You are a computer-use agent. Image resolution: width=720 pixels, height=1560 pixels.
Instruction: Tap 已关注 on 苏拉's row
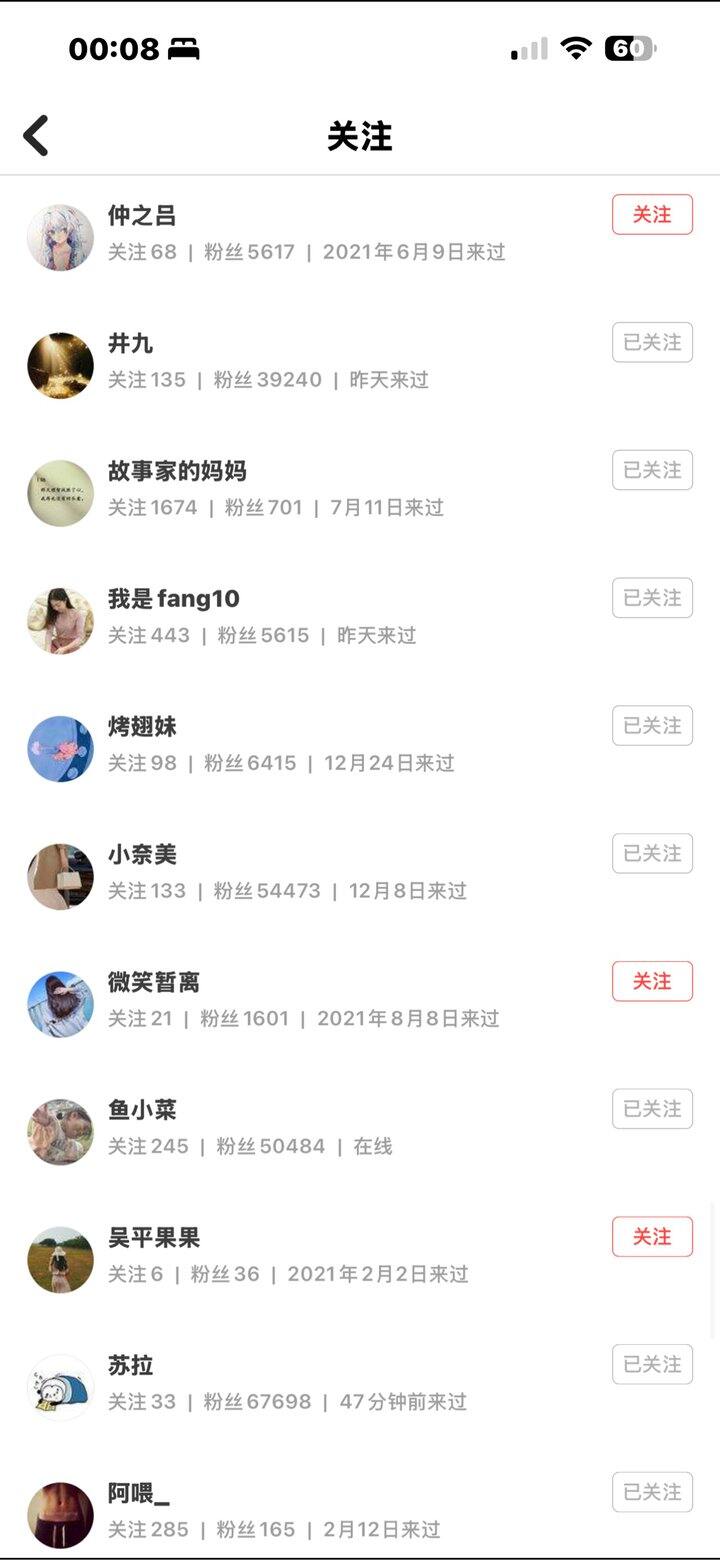coord(652,1365)
